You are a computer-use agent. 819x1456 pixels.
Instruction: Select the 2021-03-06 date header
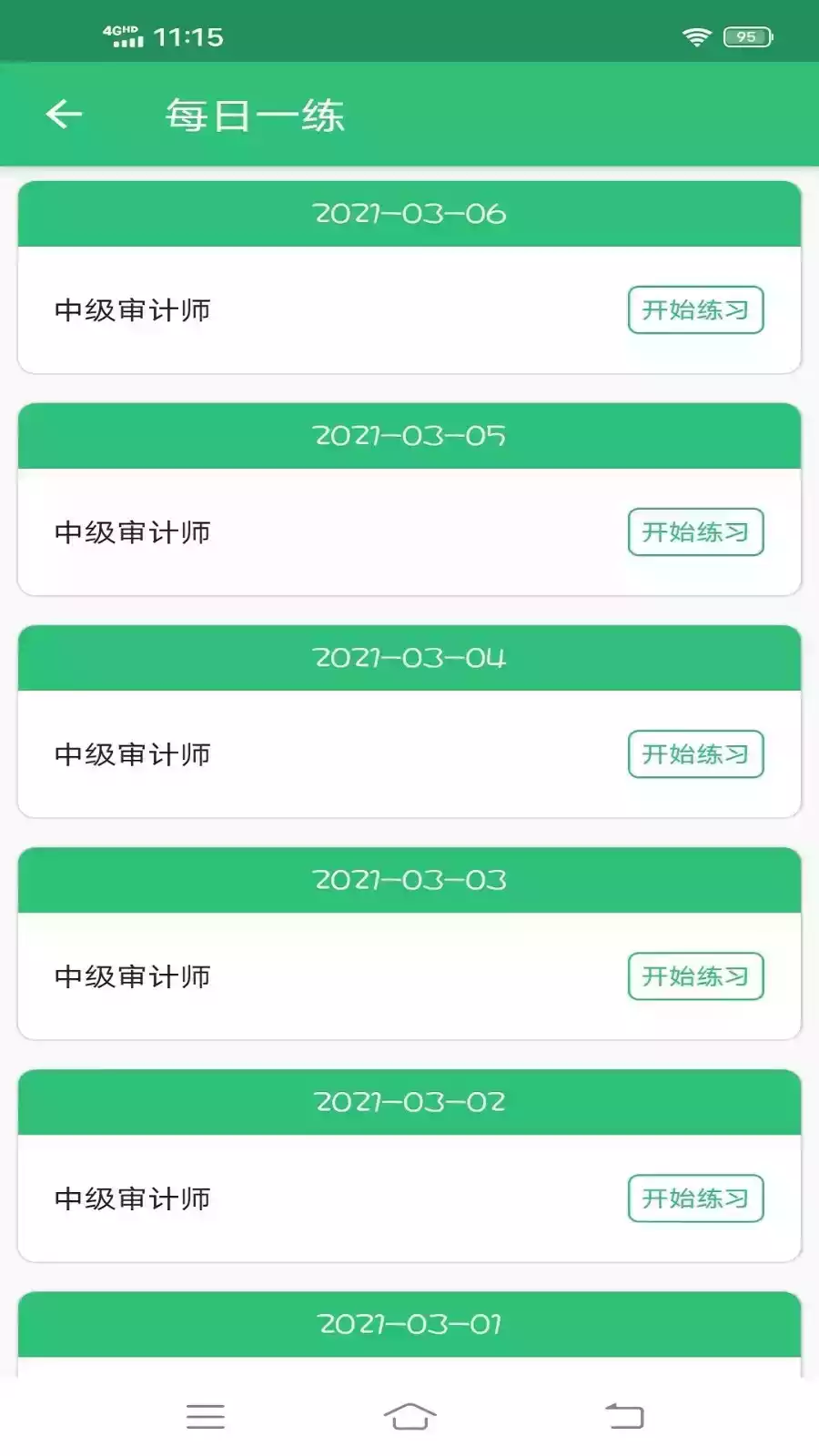click(409, 213)
